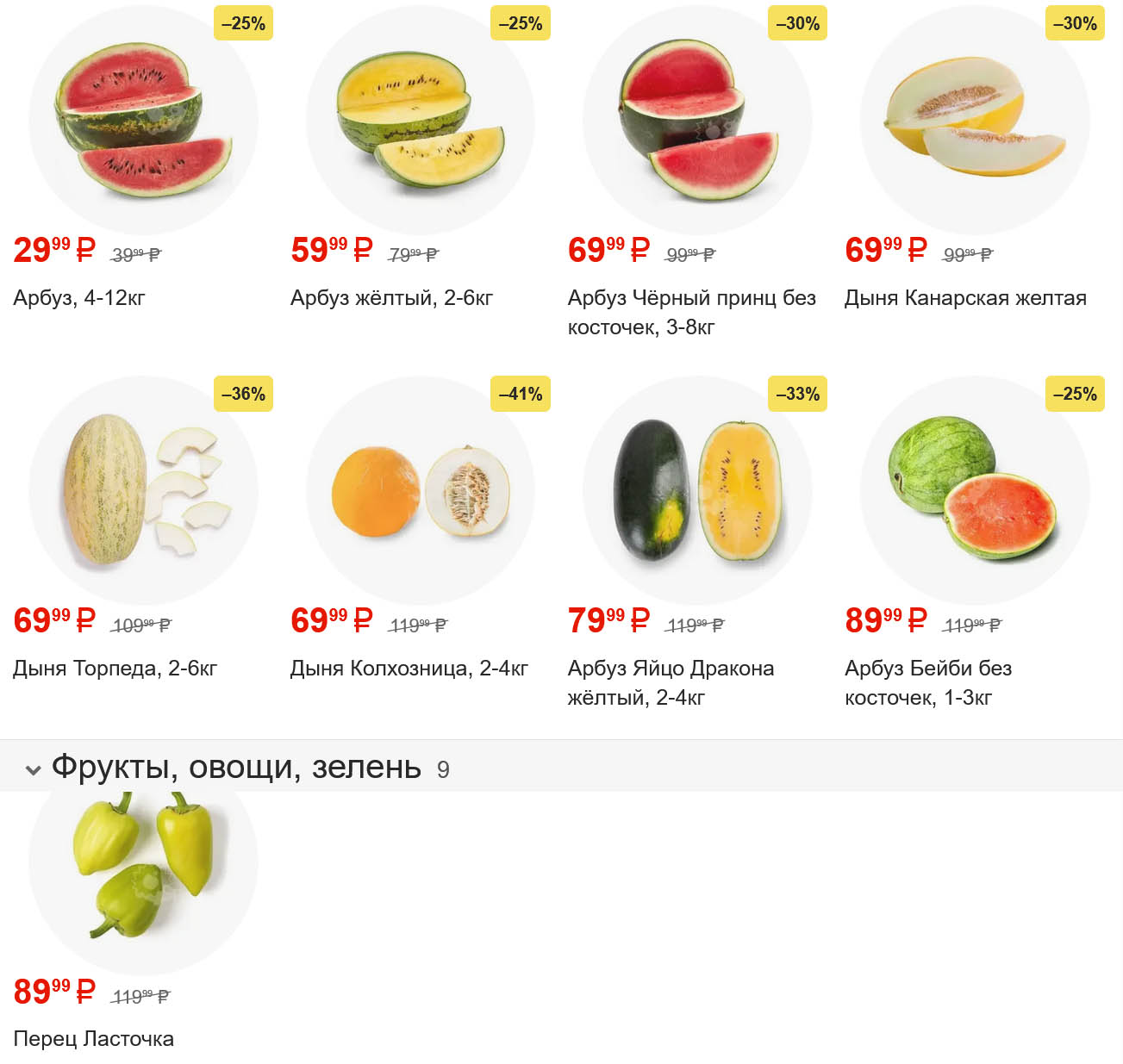Open Дыня Канарская желтая product
Viewport: 1123px width, 1064px height.
tap(965, 298)
